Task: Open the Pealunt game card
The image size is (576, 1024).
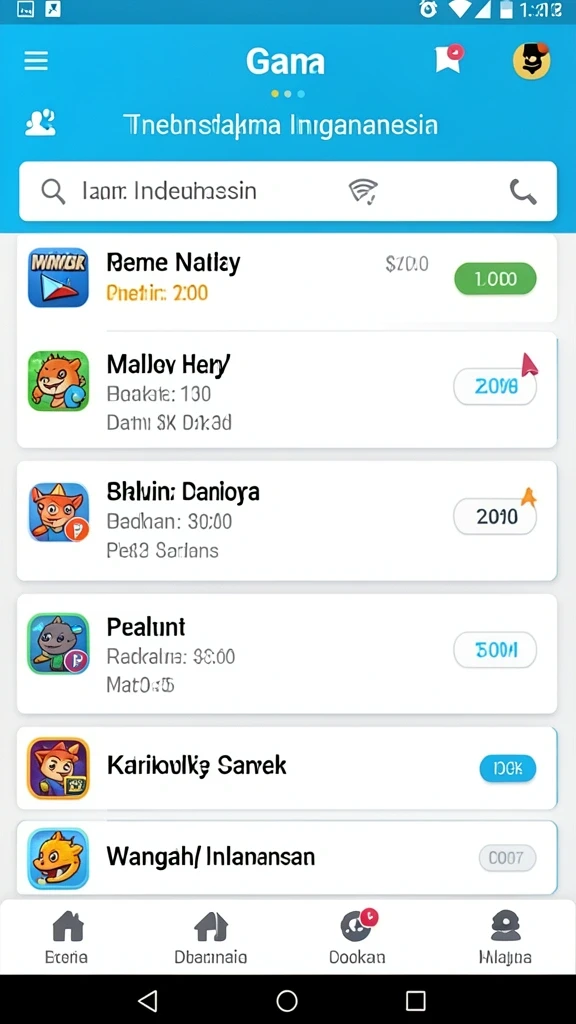Action: 287,654
